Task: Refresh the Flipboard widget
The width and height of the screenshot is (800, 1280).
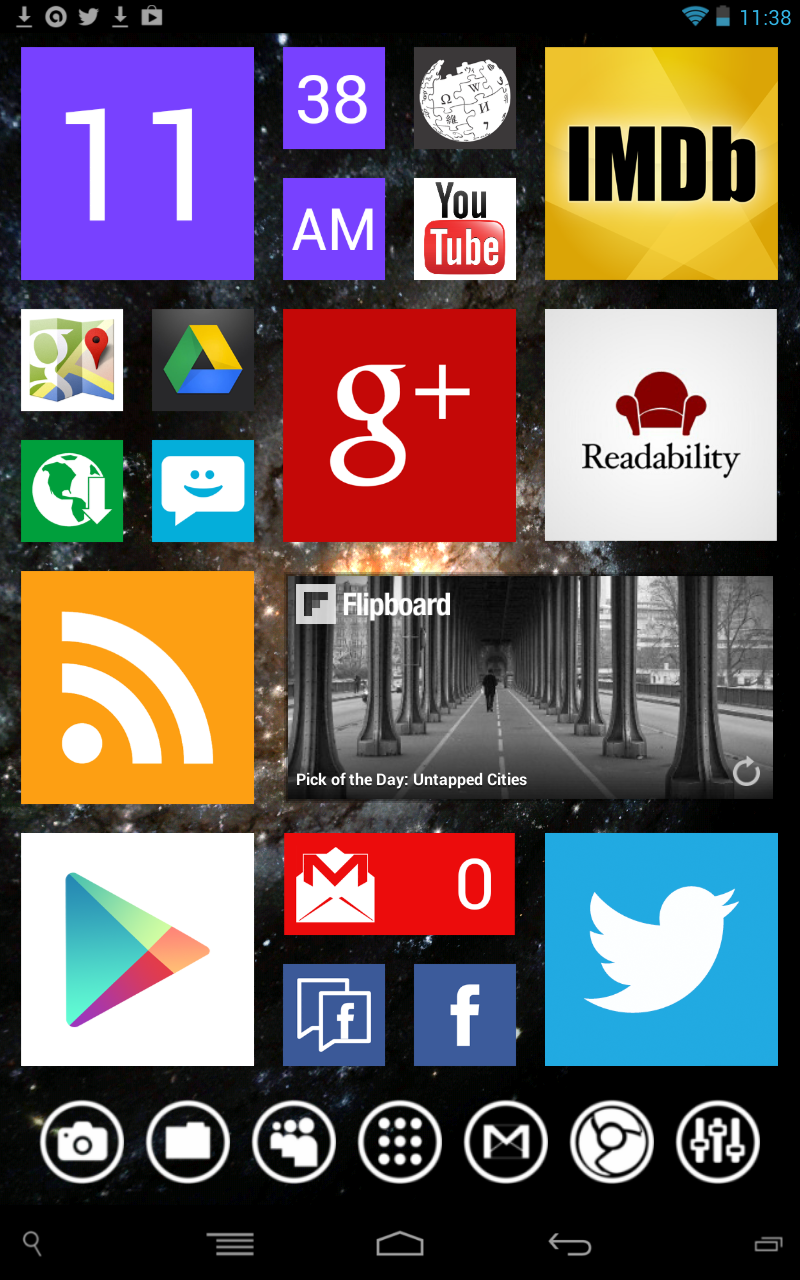Action: [747, 773]
